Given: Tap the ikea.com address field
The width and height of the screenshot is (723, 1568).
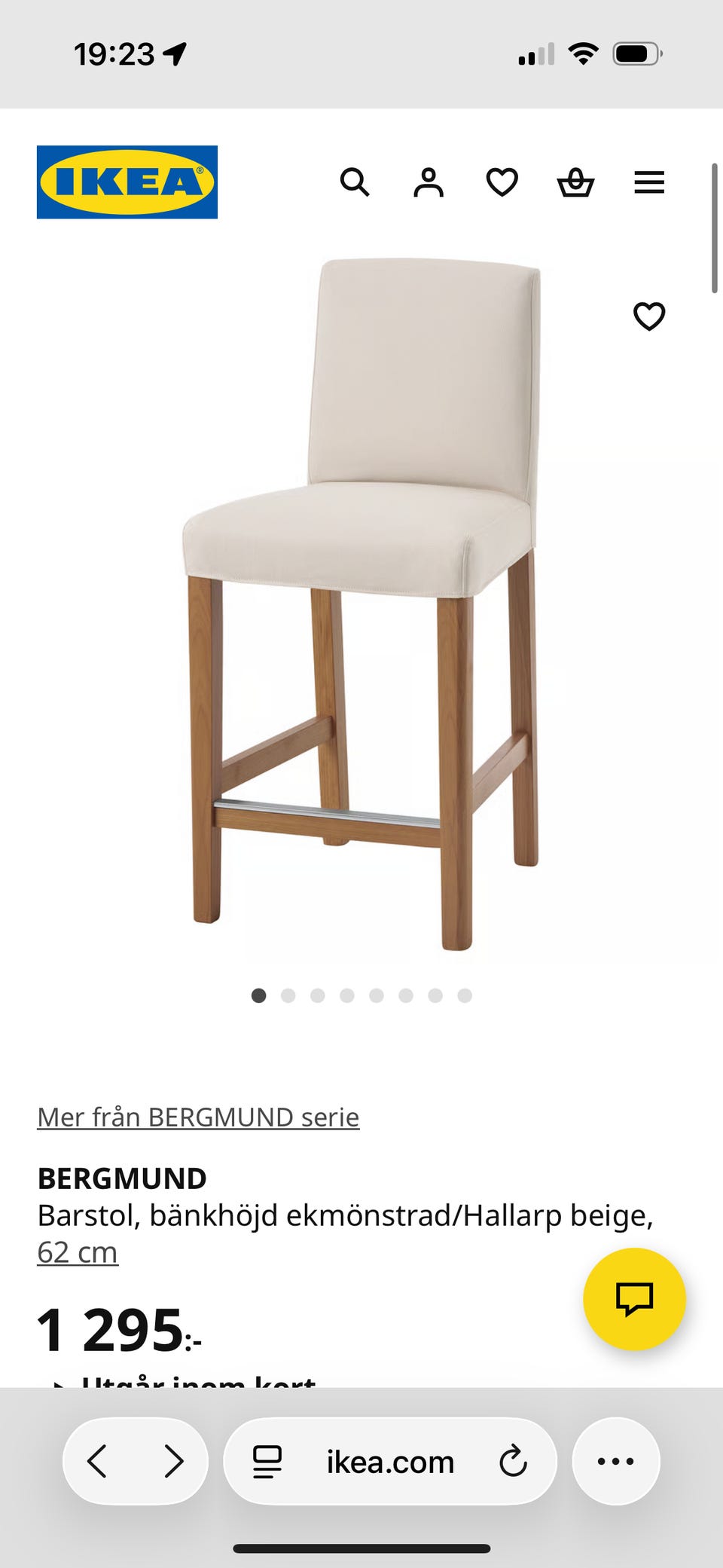Looking at the screenshot, I should 390,1461.
